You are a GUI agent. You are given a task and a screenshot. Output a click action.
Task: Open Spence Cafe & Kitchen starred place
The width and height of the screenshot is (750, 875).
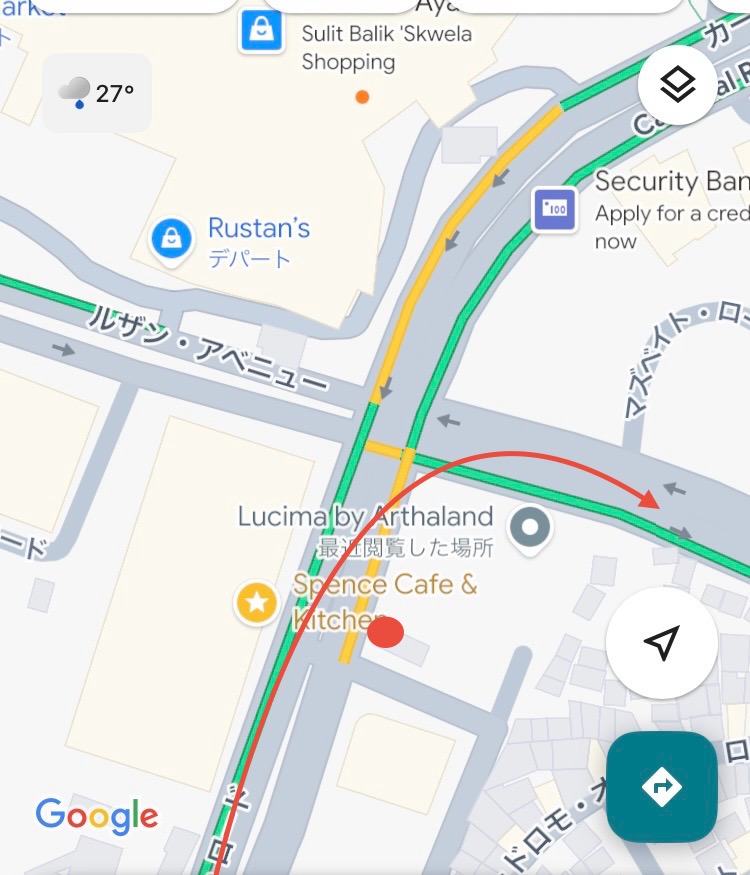(257, 603)
